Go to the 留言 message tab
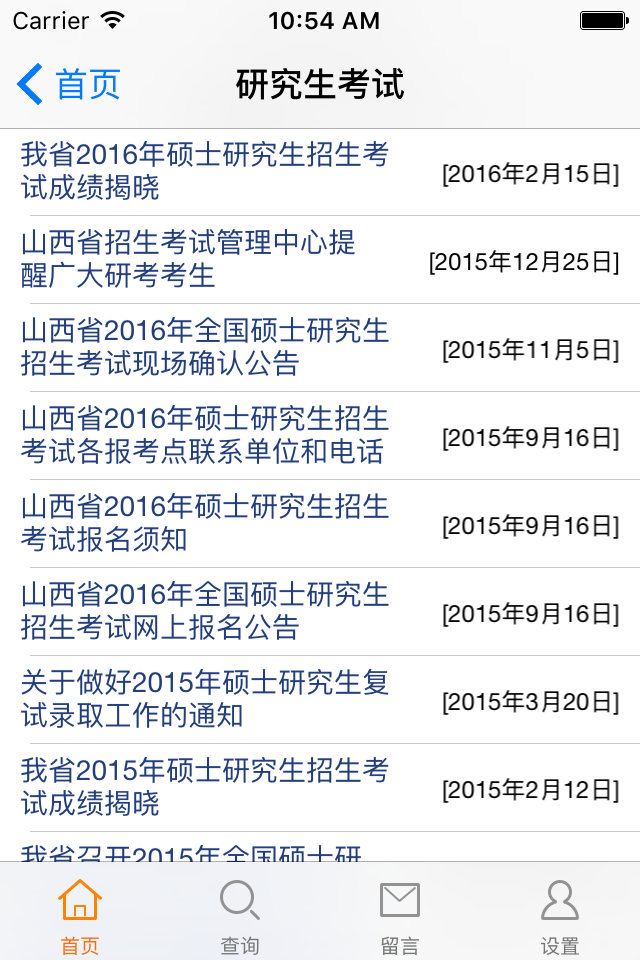 pyautogui.click(x=400, y=915)
